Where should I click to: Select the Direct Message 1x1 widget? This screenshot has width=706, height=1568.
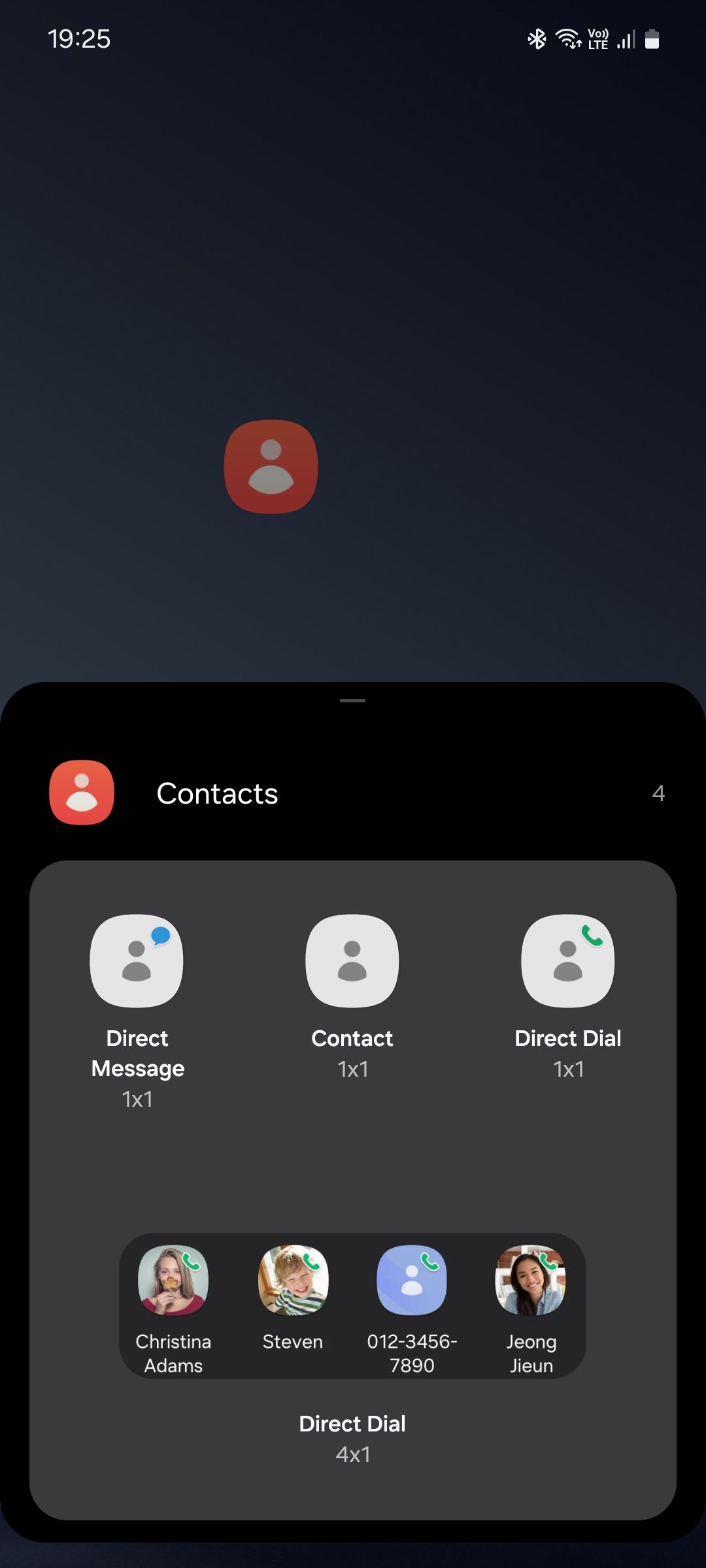pos(137,961)
